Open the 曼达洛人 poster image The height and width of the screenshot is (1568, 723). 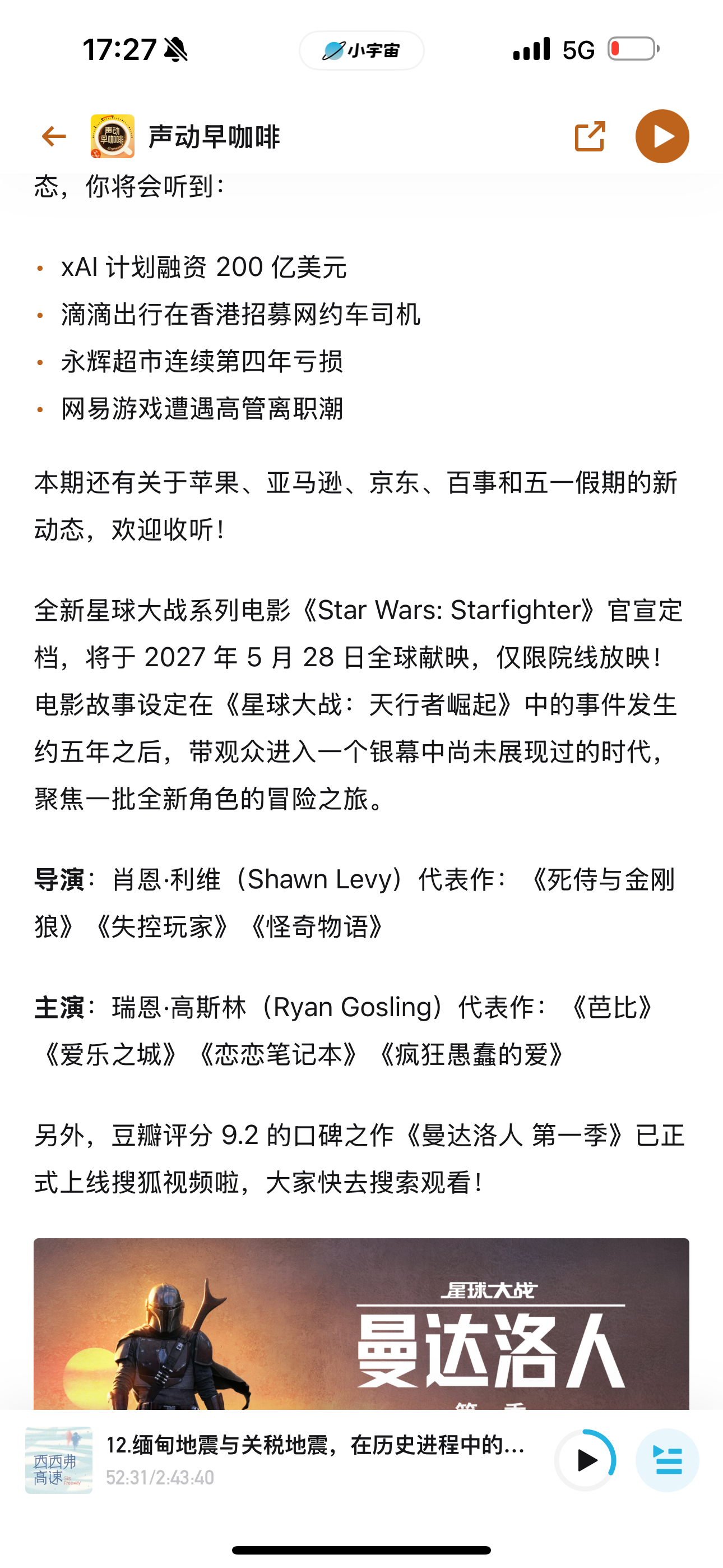(361, 1325)
